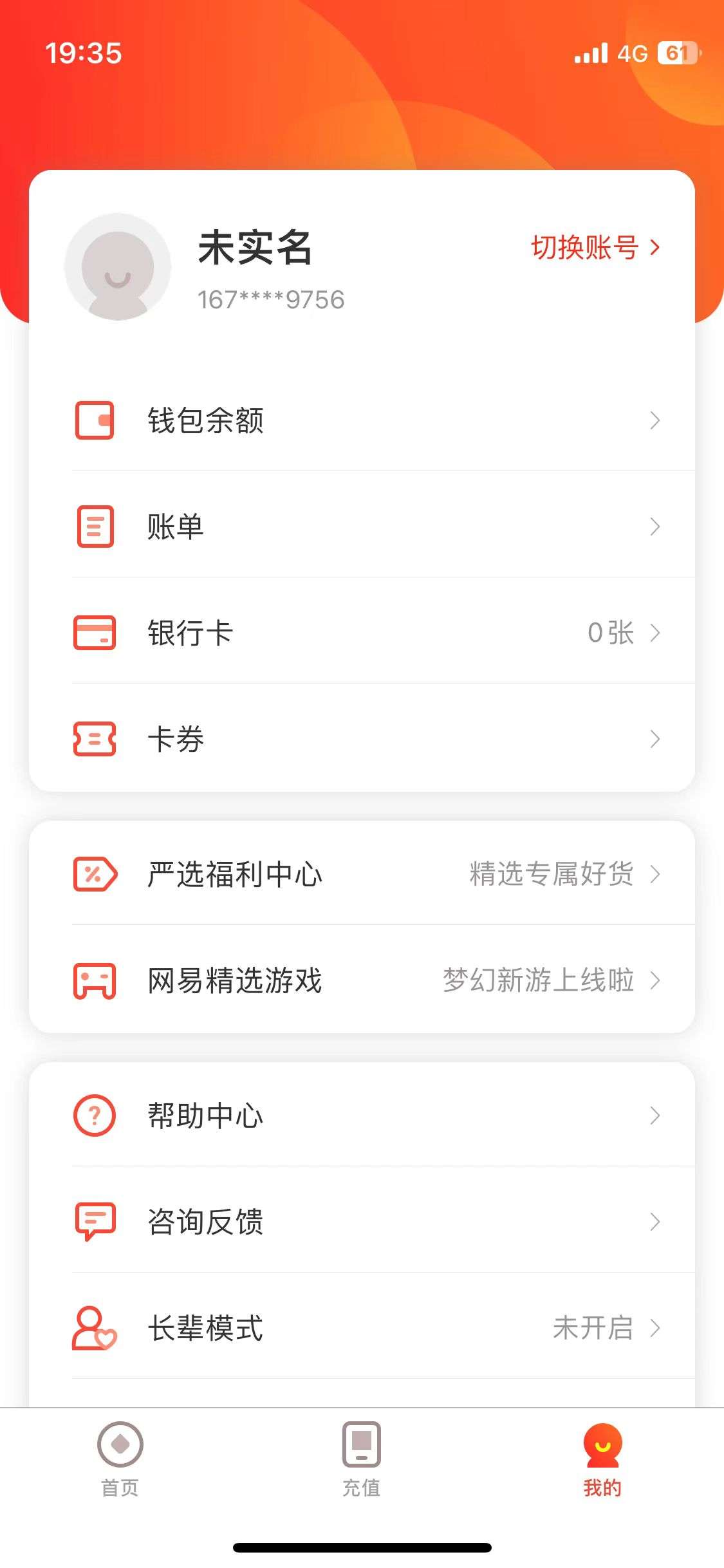Click the game controller icon for 网易精选游戏
This screenshot has width=724, height=1568.
tap(95, 980)
